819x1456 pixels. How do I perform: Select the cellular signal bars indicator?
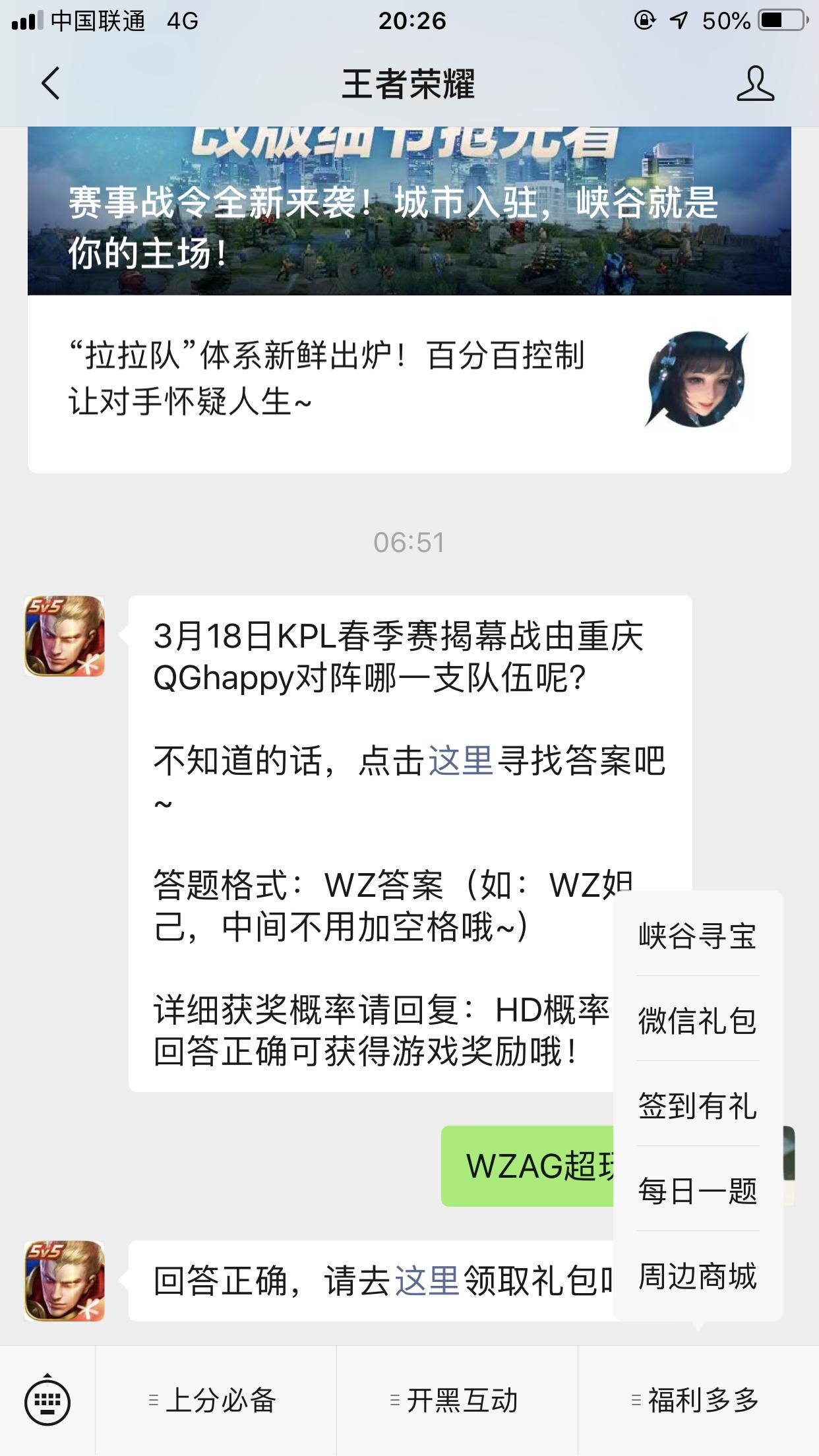(26, 20)
